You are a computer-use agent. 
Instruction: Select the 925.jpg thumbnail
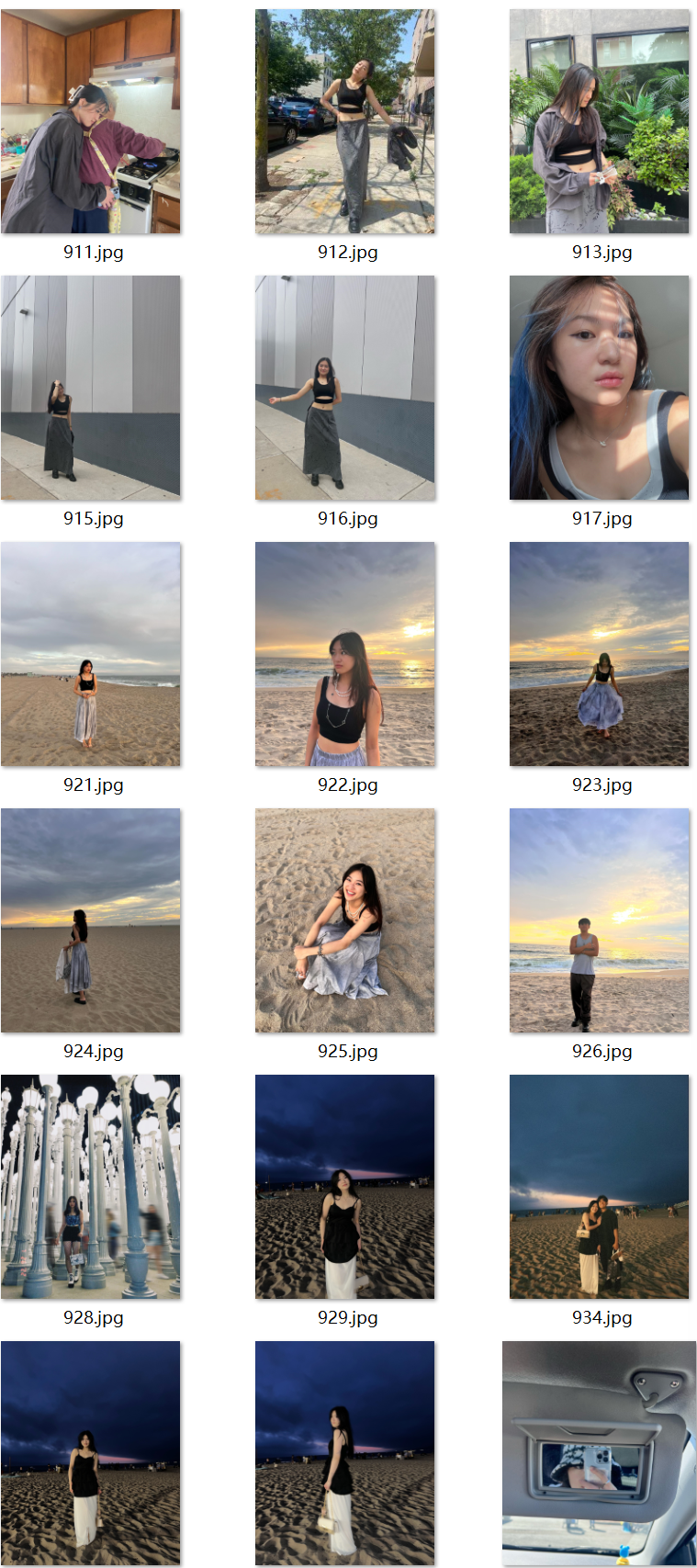pos(345,920)
